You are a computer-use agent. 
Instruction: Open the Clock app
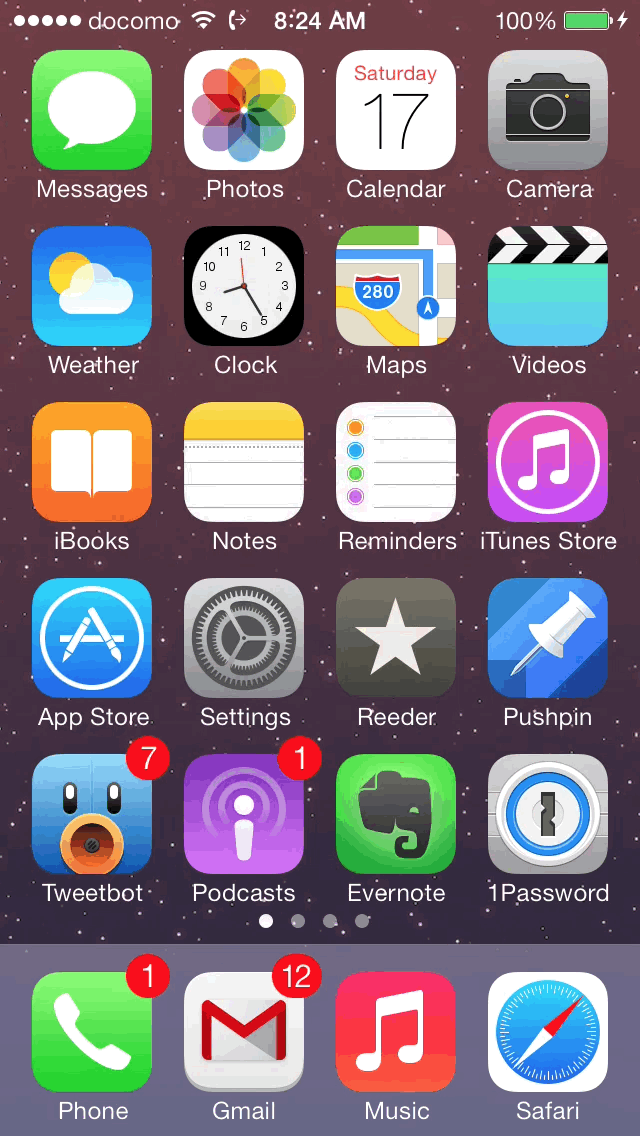(x=244, y=286)
